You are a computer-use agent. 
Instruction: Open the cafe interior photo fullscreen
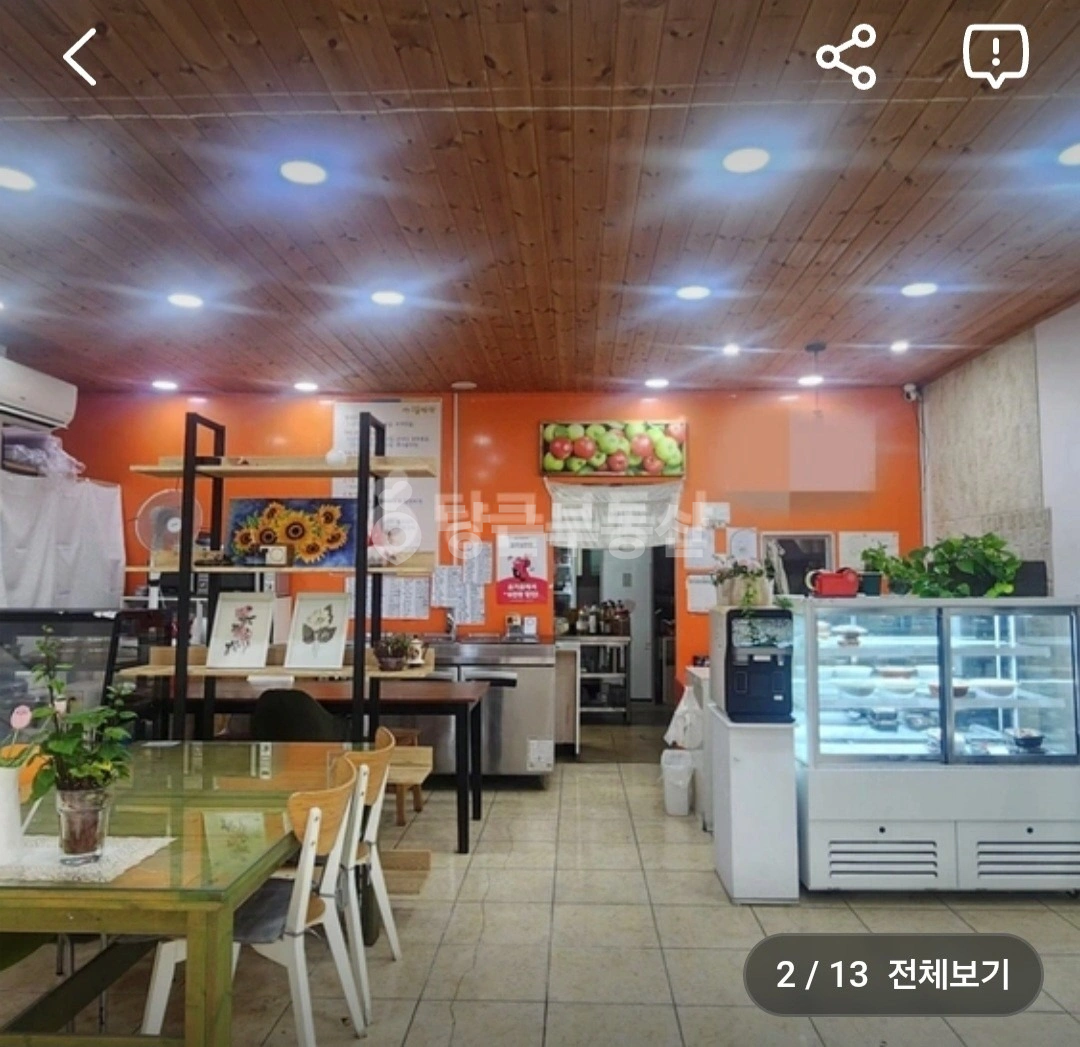point(540,524)
